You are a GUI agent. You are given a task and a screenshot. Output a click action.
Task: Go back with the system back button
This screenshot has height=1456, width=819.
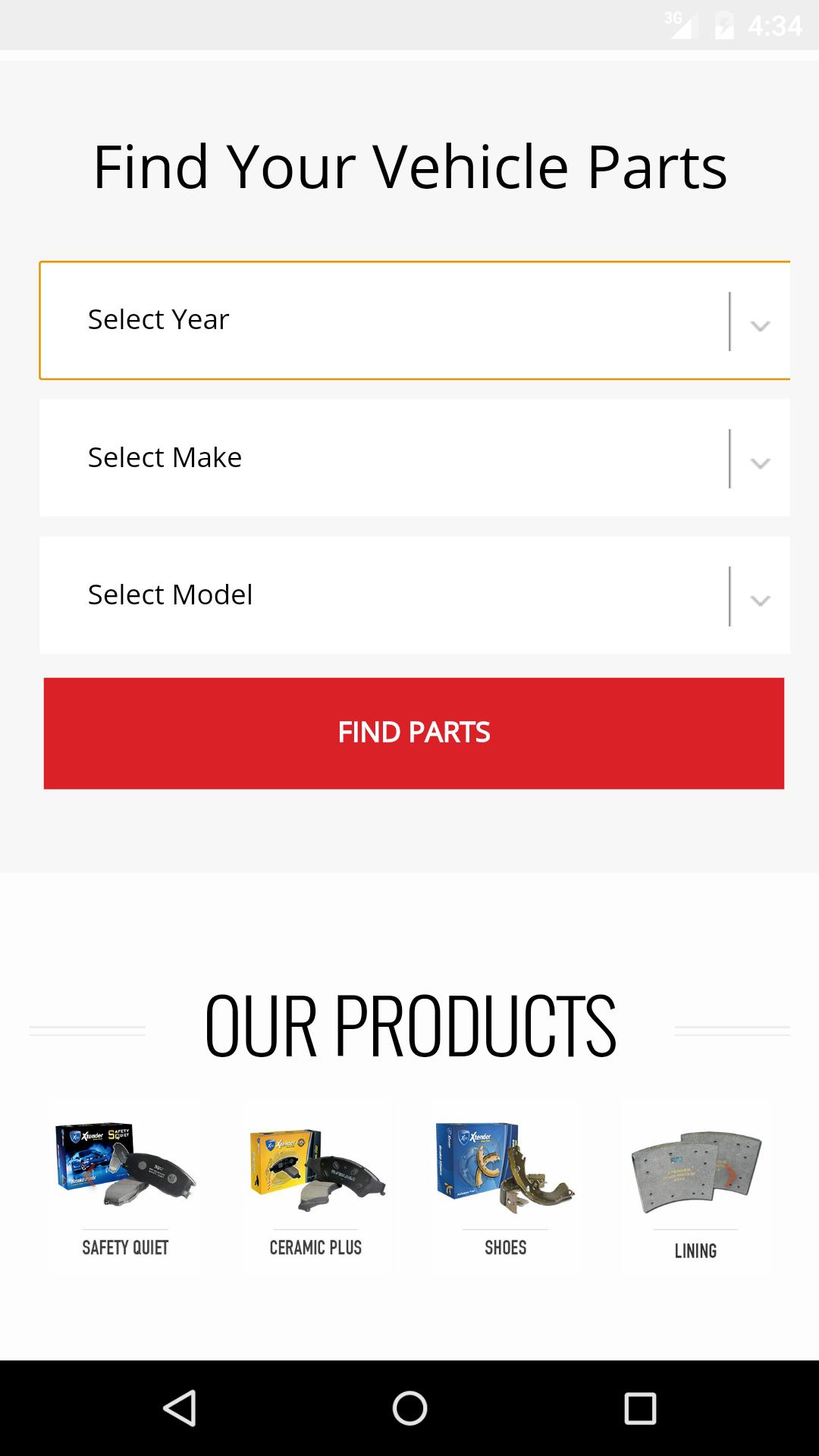(180, 1408)
